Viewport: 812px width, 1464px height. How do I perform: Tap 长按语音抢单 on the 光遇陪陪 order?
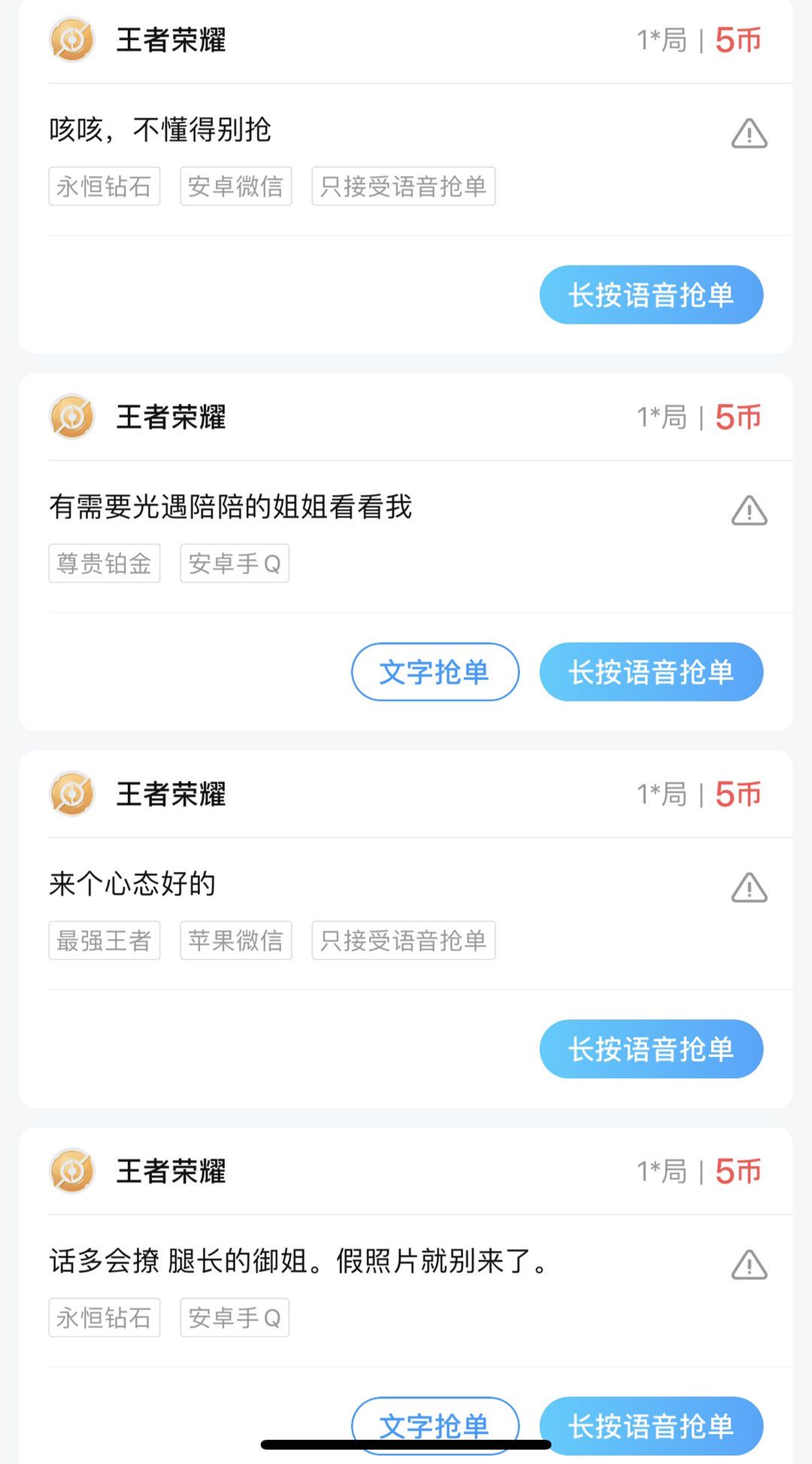coord(651,672)
